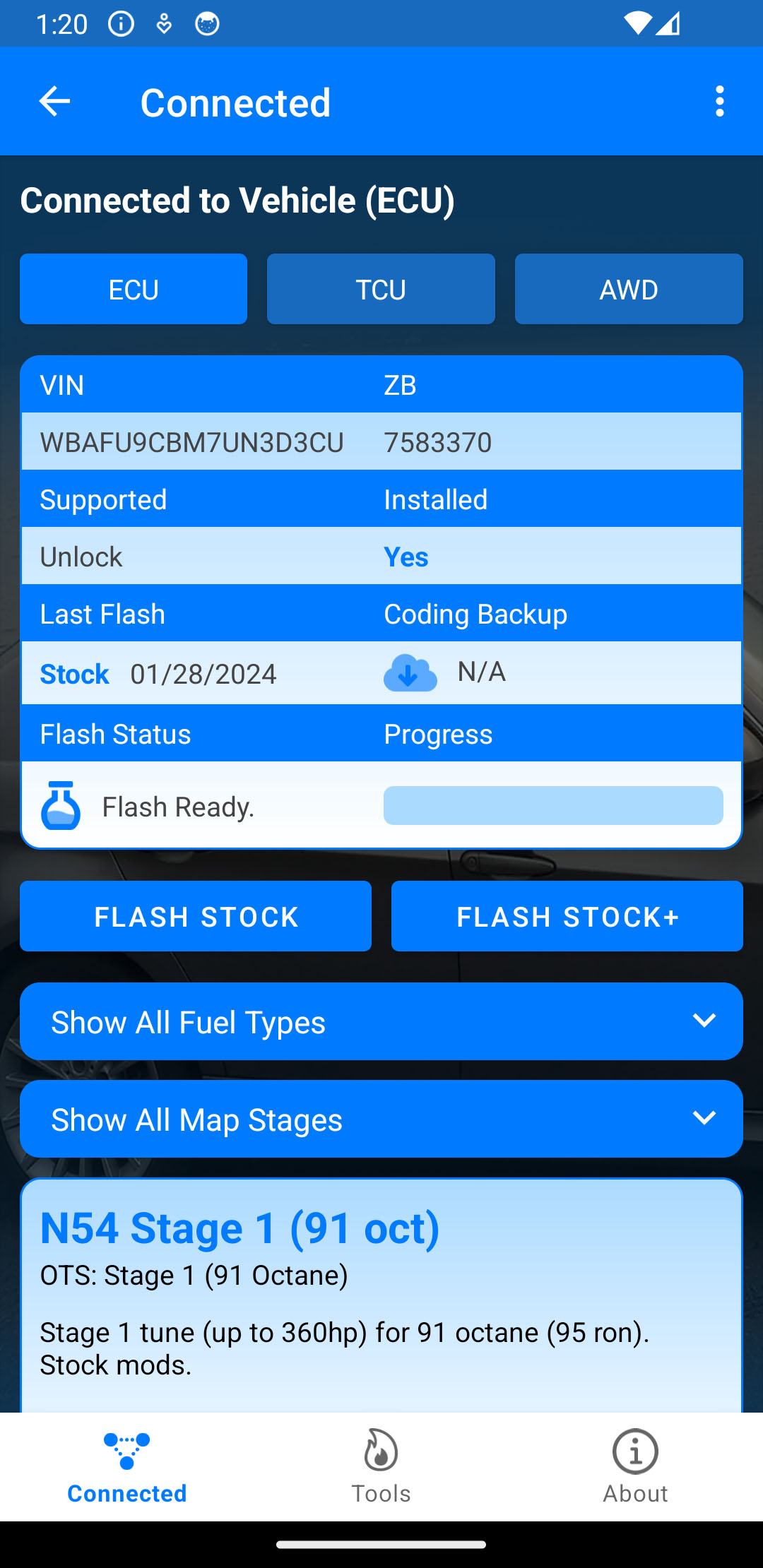The height and width of the screenshot is (1568, 763).
Task: Tap the Flash Stock+ button
Action: [x=567, y=916]
